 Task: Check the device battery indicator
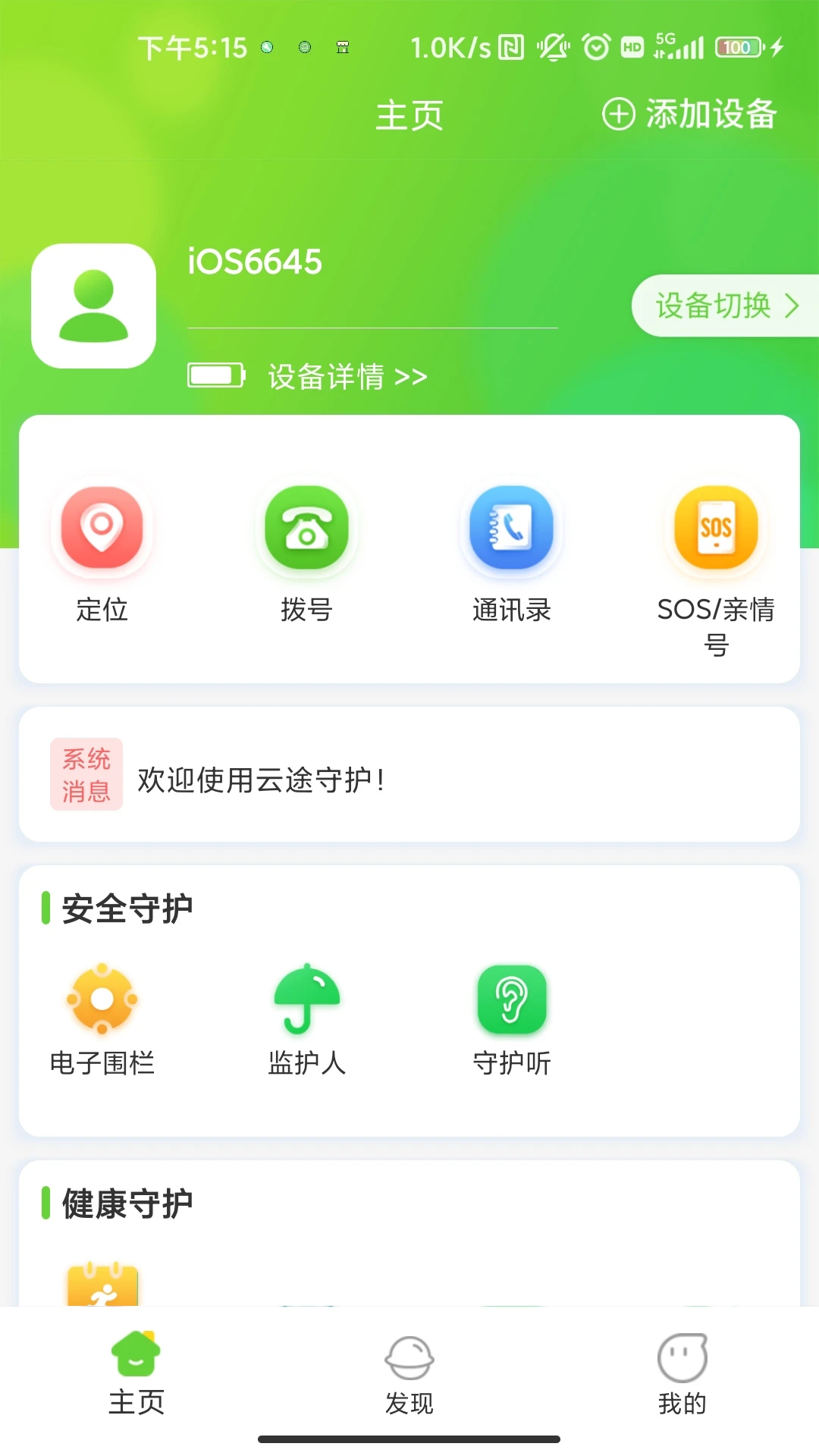click(x=216, y=375)
